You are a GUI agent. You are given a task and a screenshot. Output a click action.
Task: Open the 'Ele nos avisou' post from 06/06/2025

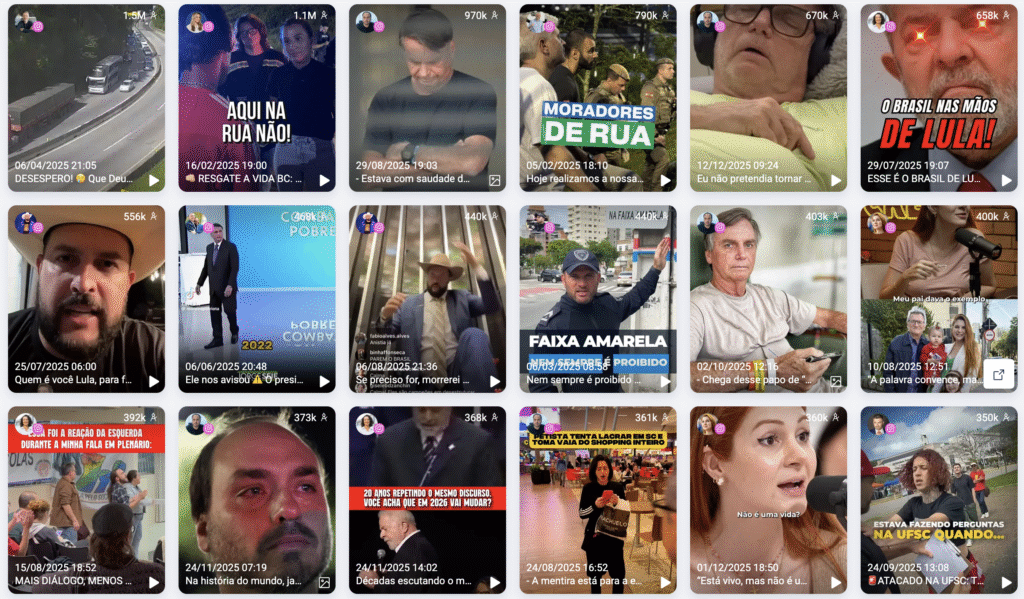[x=256, y=298]
